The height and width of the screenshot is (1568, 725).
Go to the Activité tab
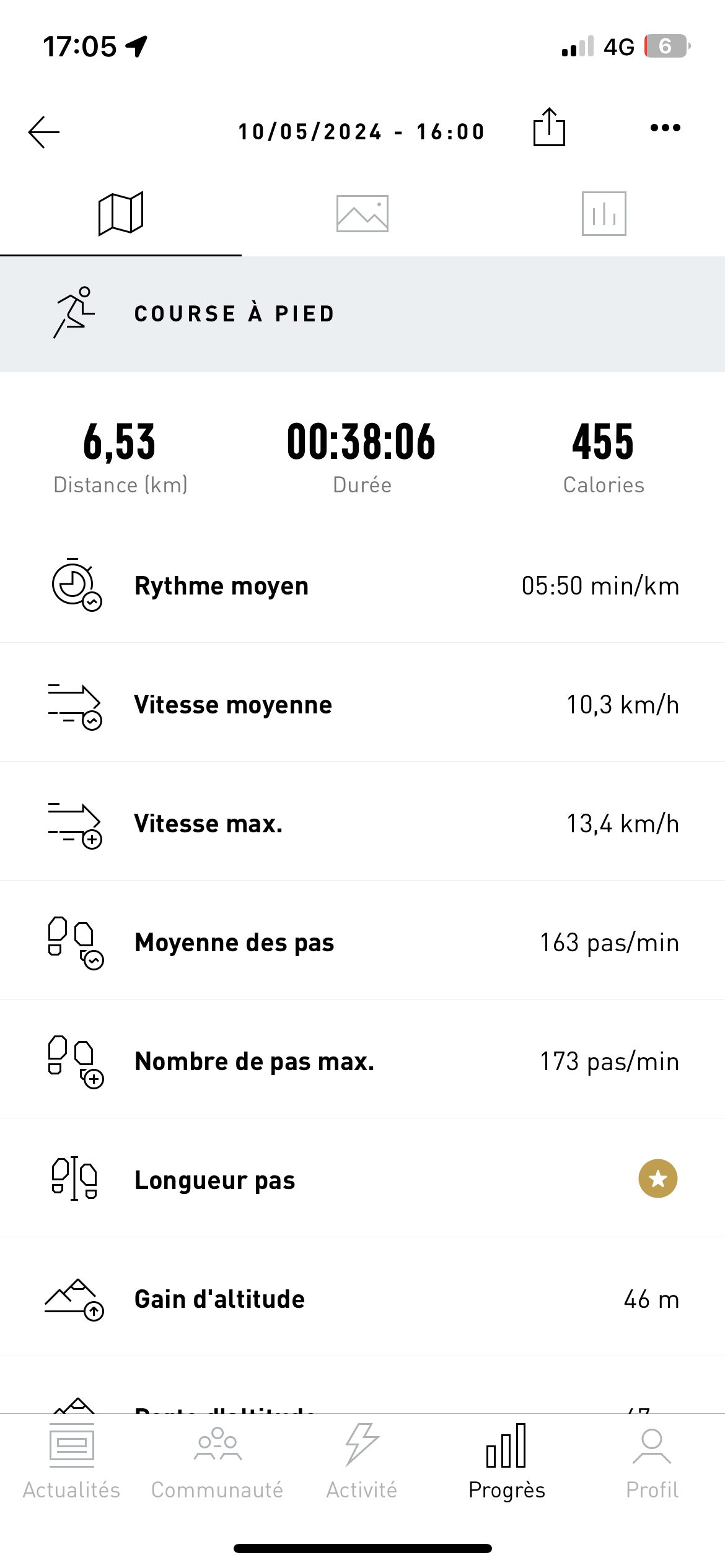pos(362,1461)
